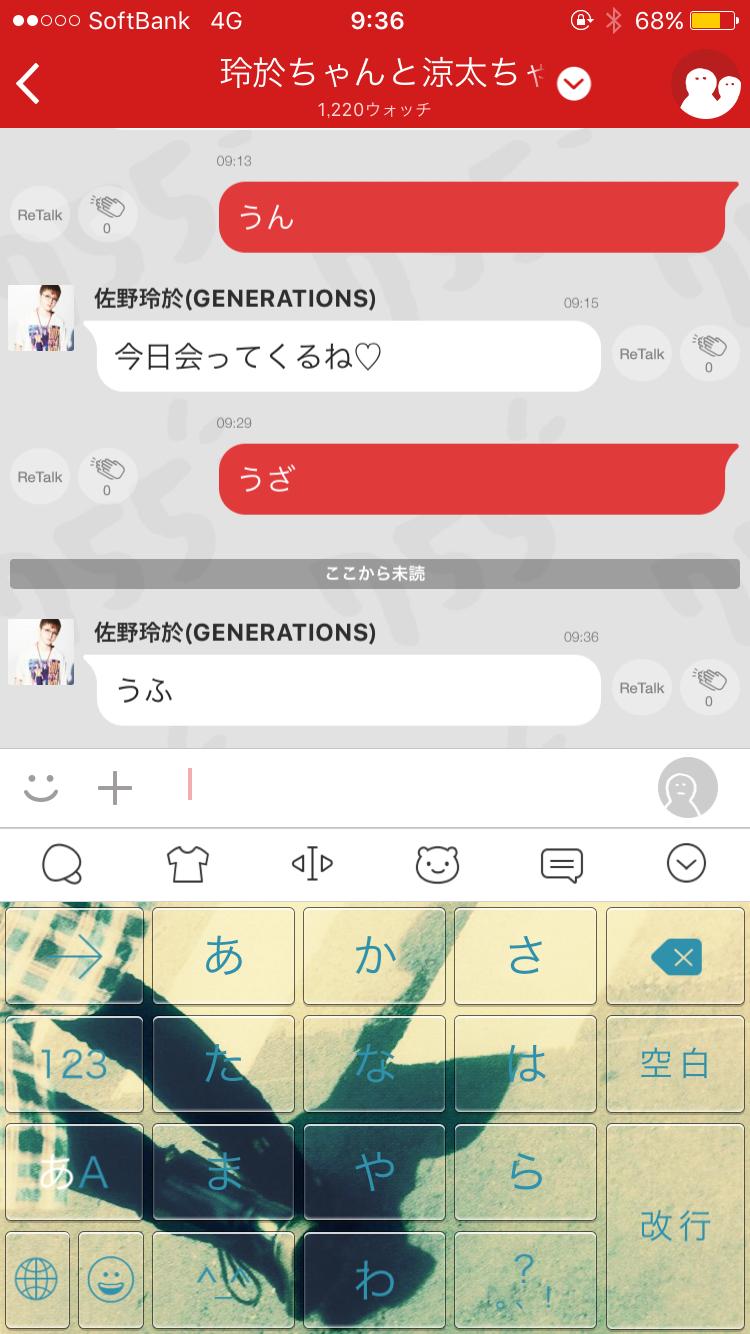
Task: Switch to the bear-face stamp tab
Action: pyautogui.click(x=436, y=863)
